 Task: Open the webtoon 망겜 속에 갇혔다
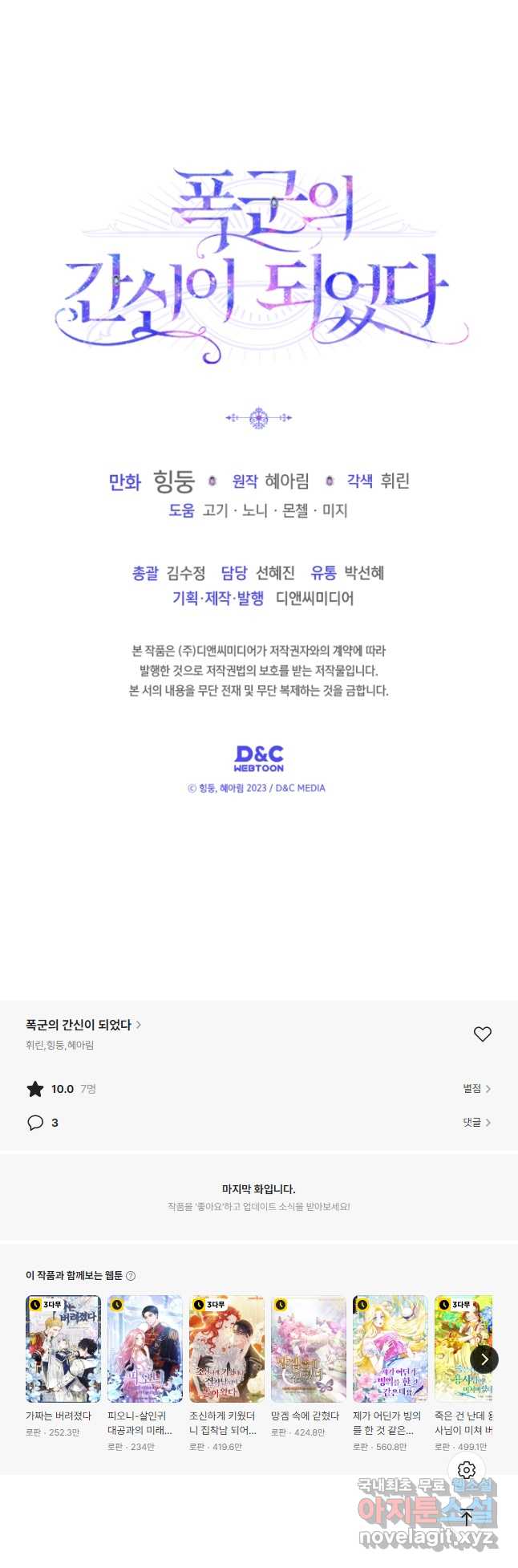309,1349
